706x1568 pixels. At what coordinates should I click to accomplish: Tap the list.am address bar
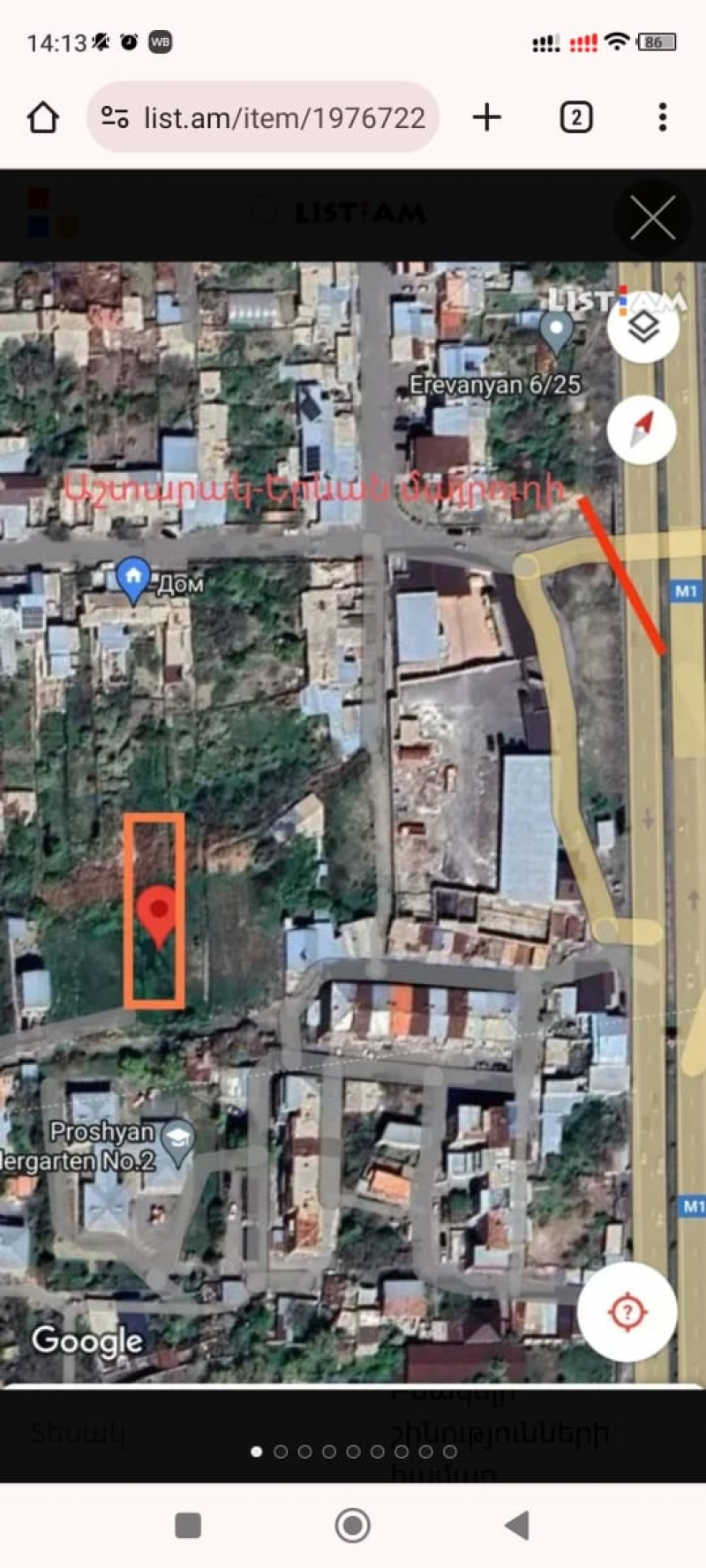click(282, 117)
